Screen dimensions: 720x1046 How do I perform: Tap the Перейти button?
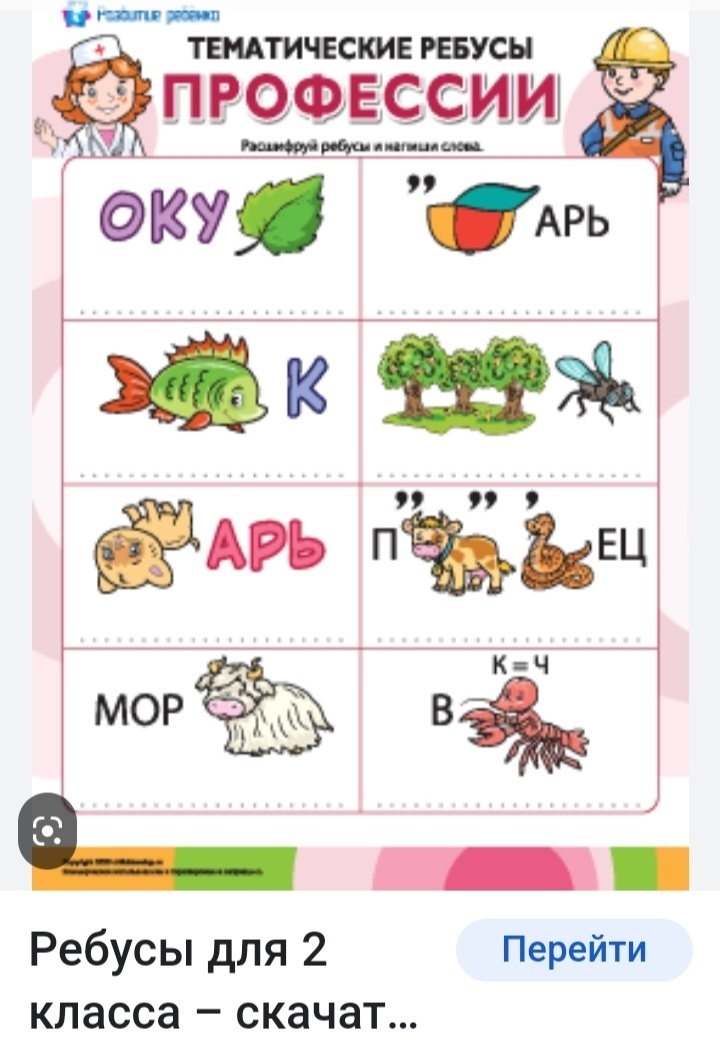(574, 949)
